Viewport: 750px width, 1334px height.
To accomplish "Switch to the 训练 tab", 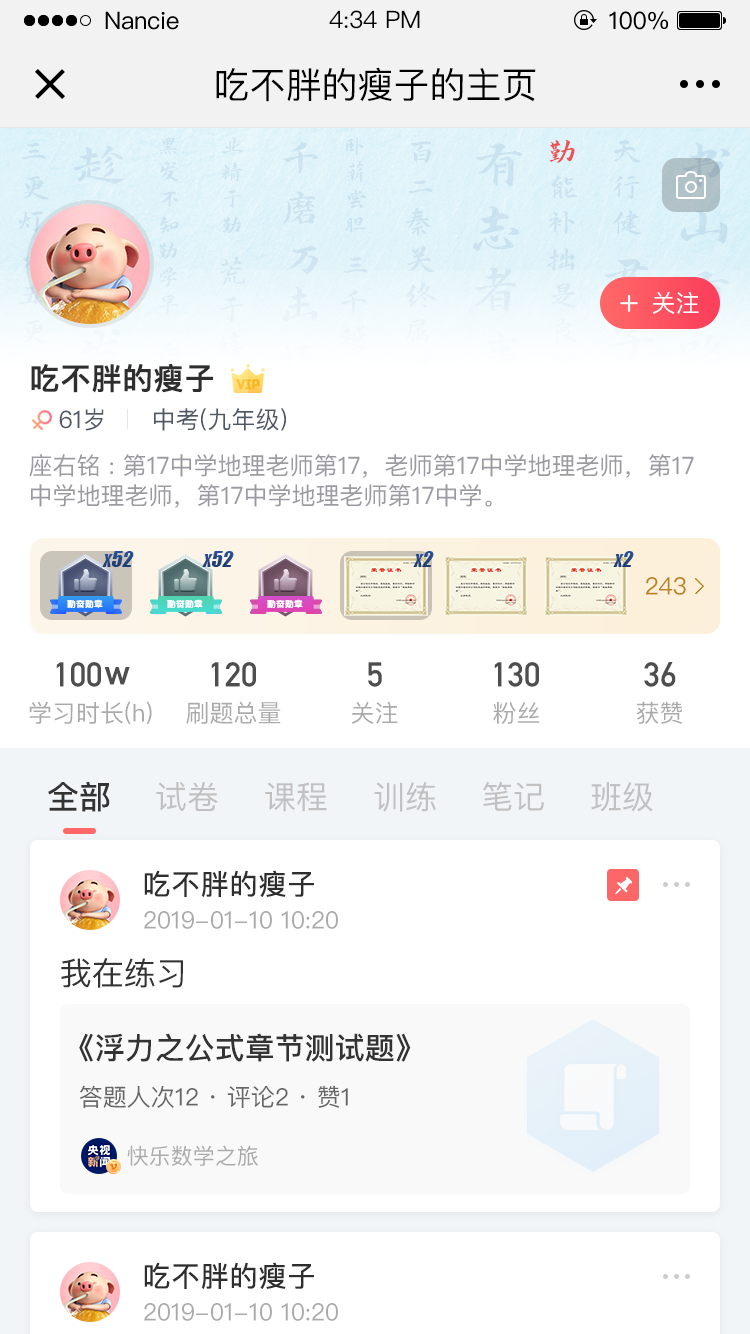I will point(405,797).
